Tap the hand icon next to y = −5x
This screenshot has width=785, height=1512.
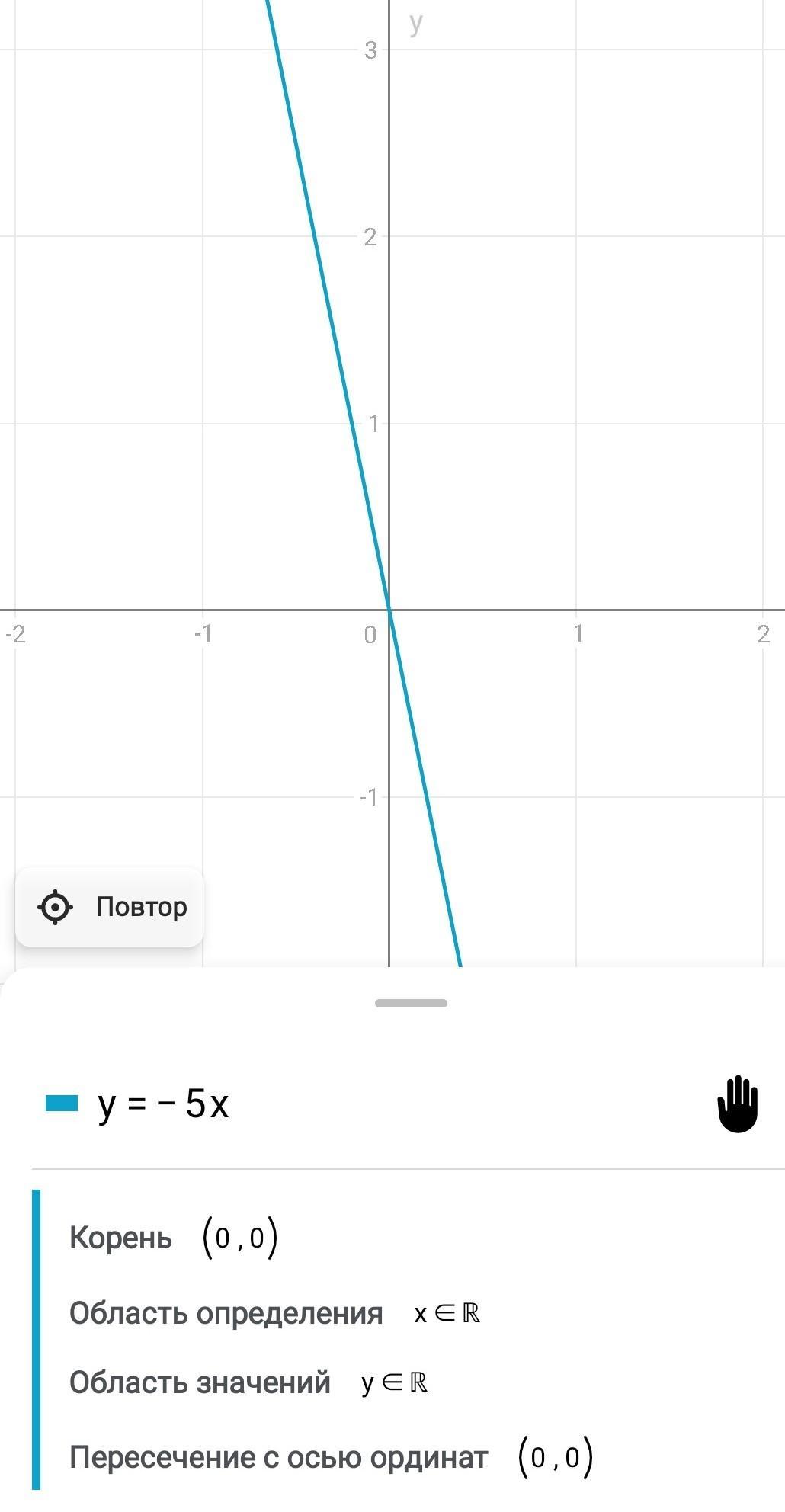(738, 1104)
